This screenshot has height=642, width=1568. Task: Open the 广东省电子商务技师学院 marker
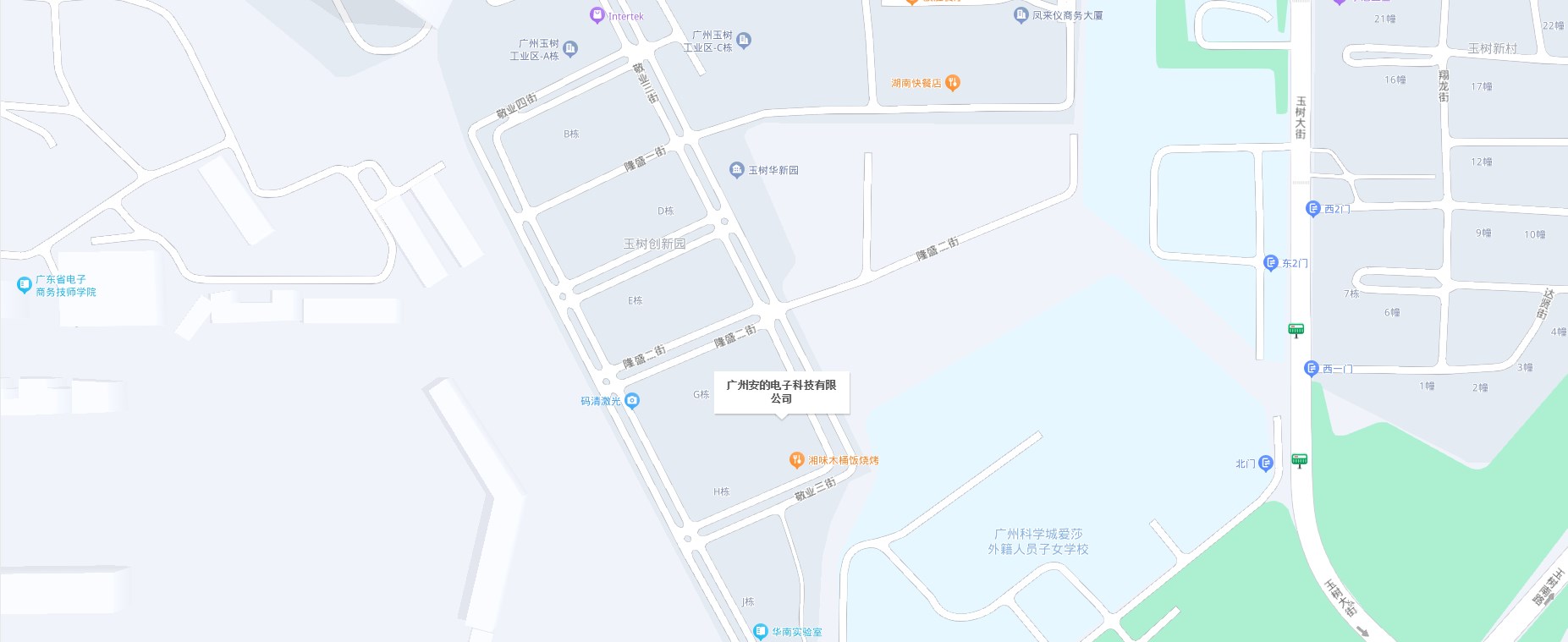(25, 285)
